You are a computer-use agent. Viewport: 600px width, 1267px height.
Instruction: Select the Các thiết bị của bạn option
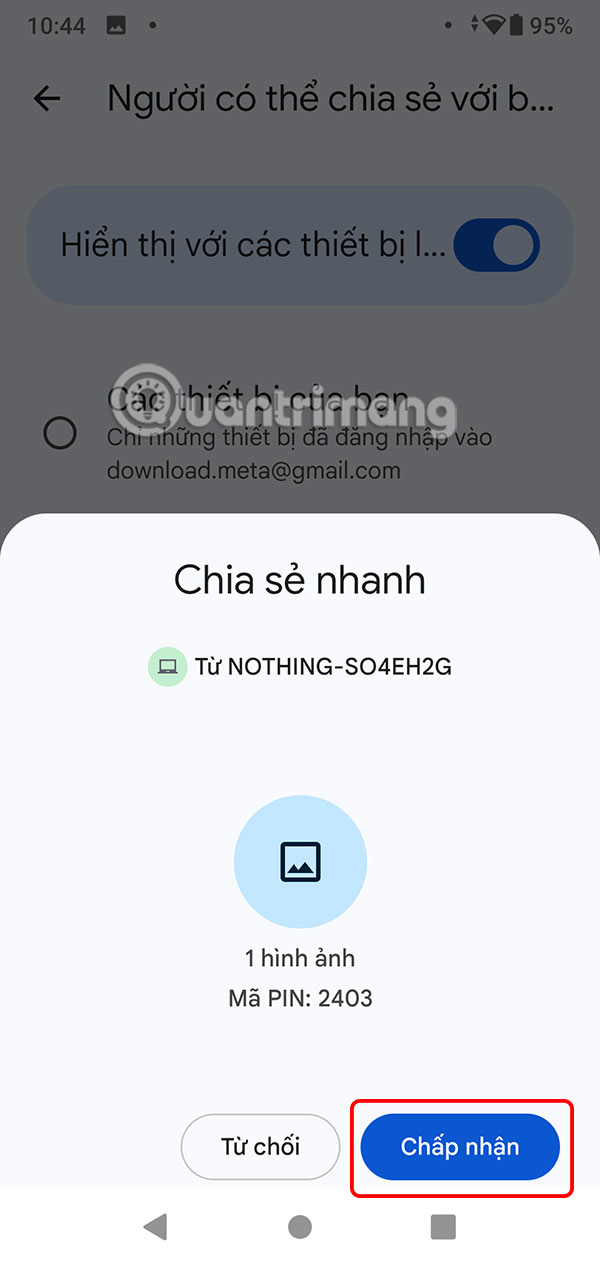(x=61, y=433)
